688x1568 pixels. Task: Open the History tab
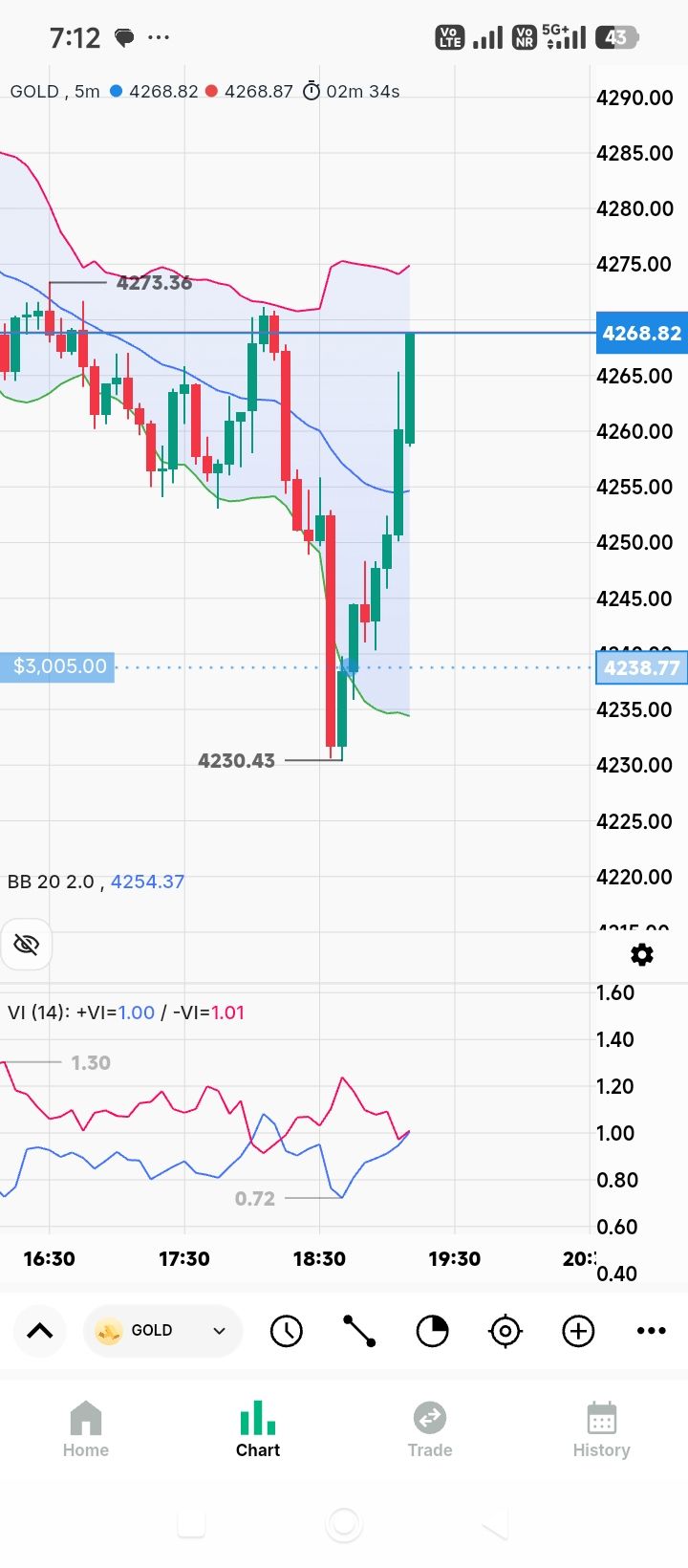[x=602, y=1430]
